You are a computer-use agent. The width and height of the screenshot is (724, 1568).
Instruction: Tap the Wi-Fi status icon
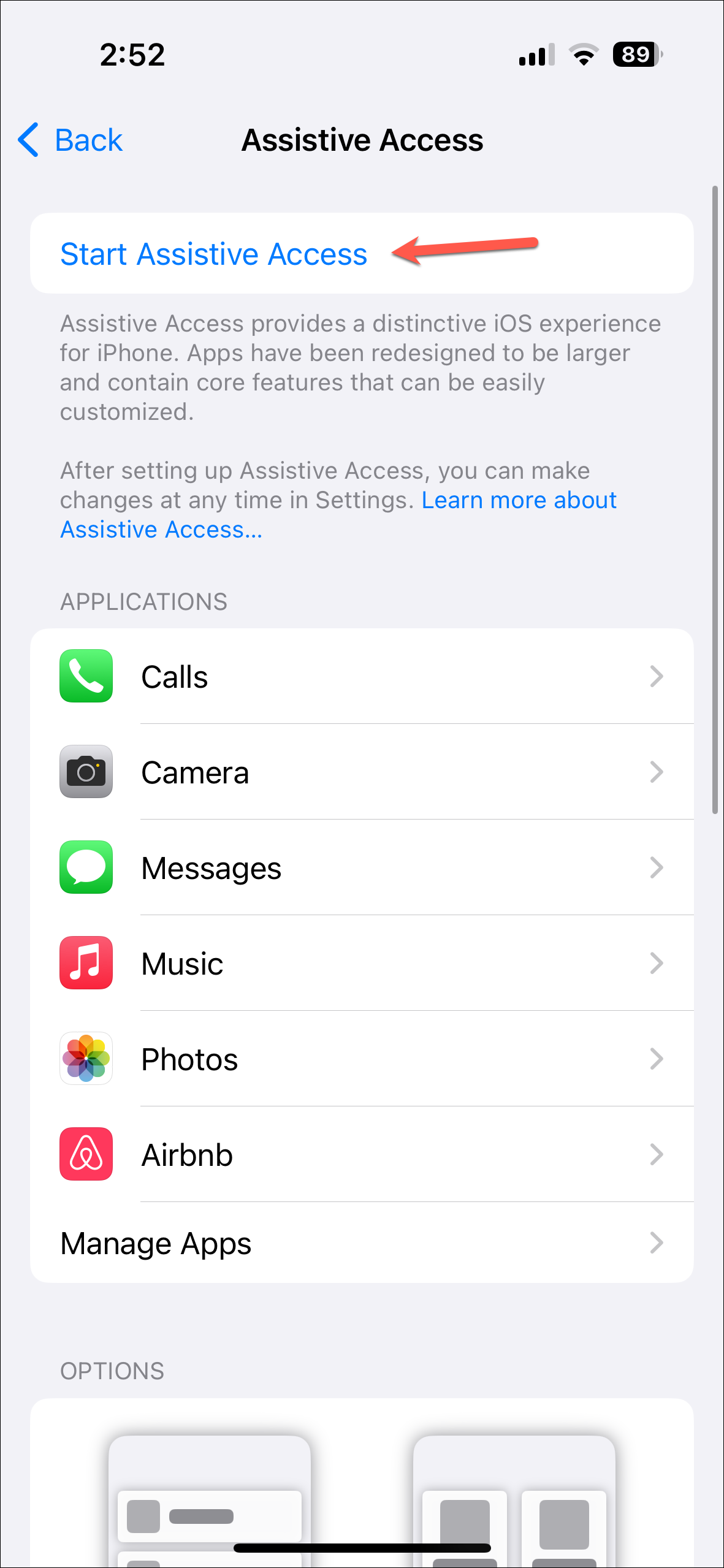click(x=581, y=55)
